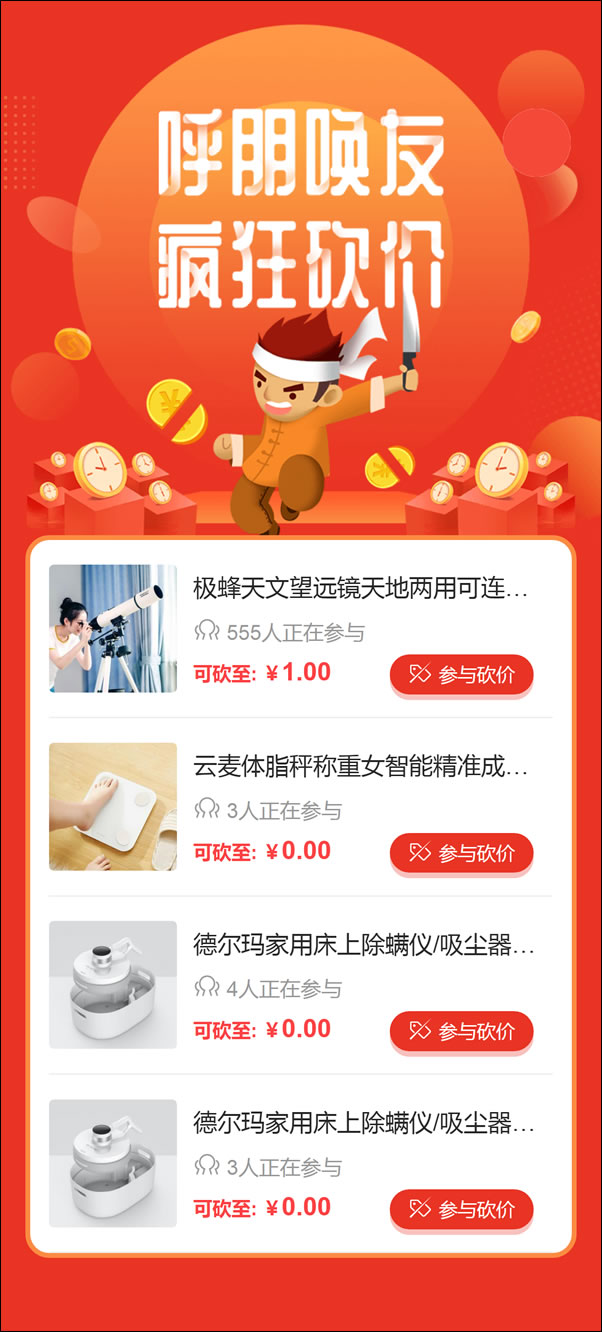This screenshot has width=602, height=1332.
Task: Join bargain for 云麦体脂秤
Action: 461,853
